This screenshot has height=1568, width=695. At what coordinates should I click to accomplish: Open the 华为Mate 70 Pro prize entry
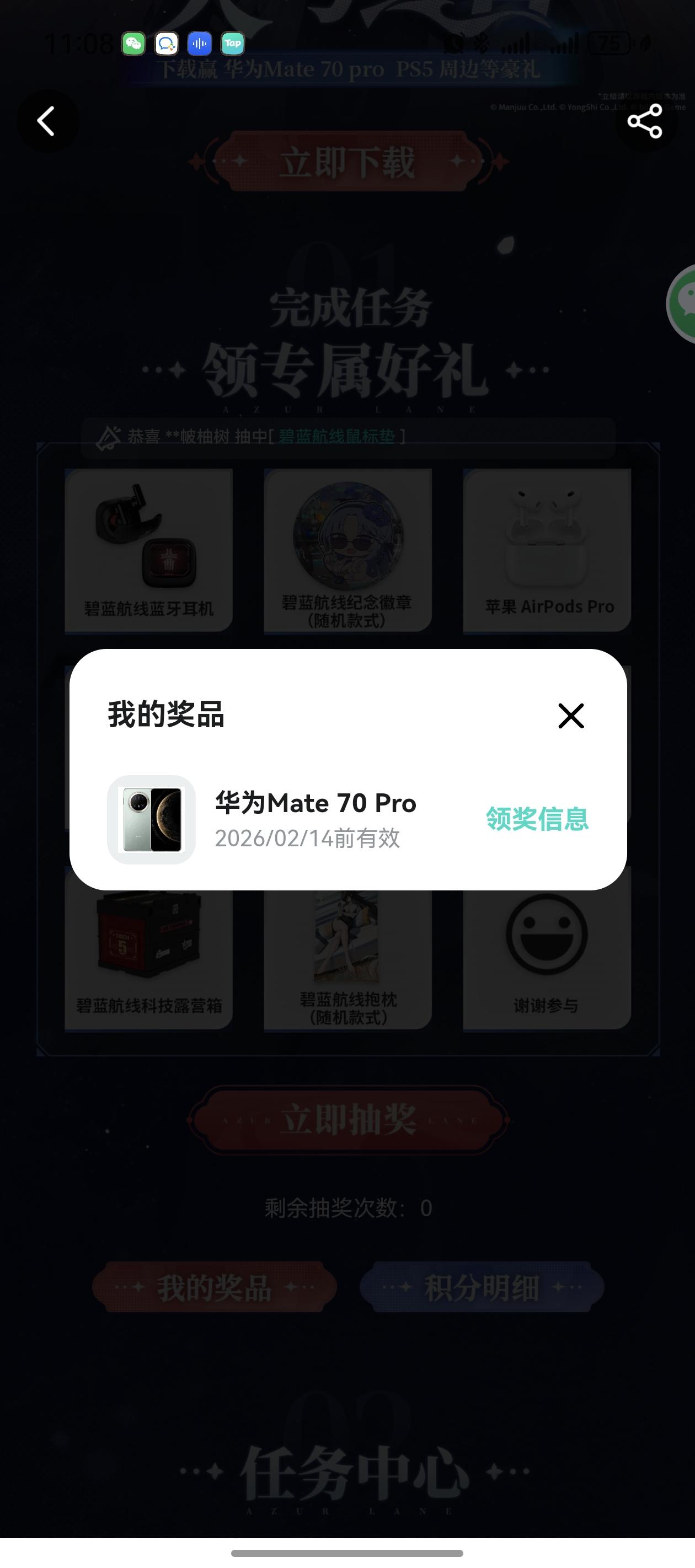(315, 818)
